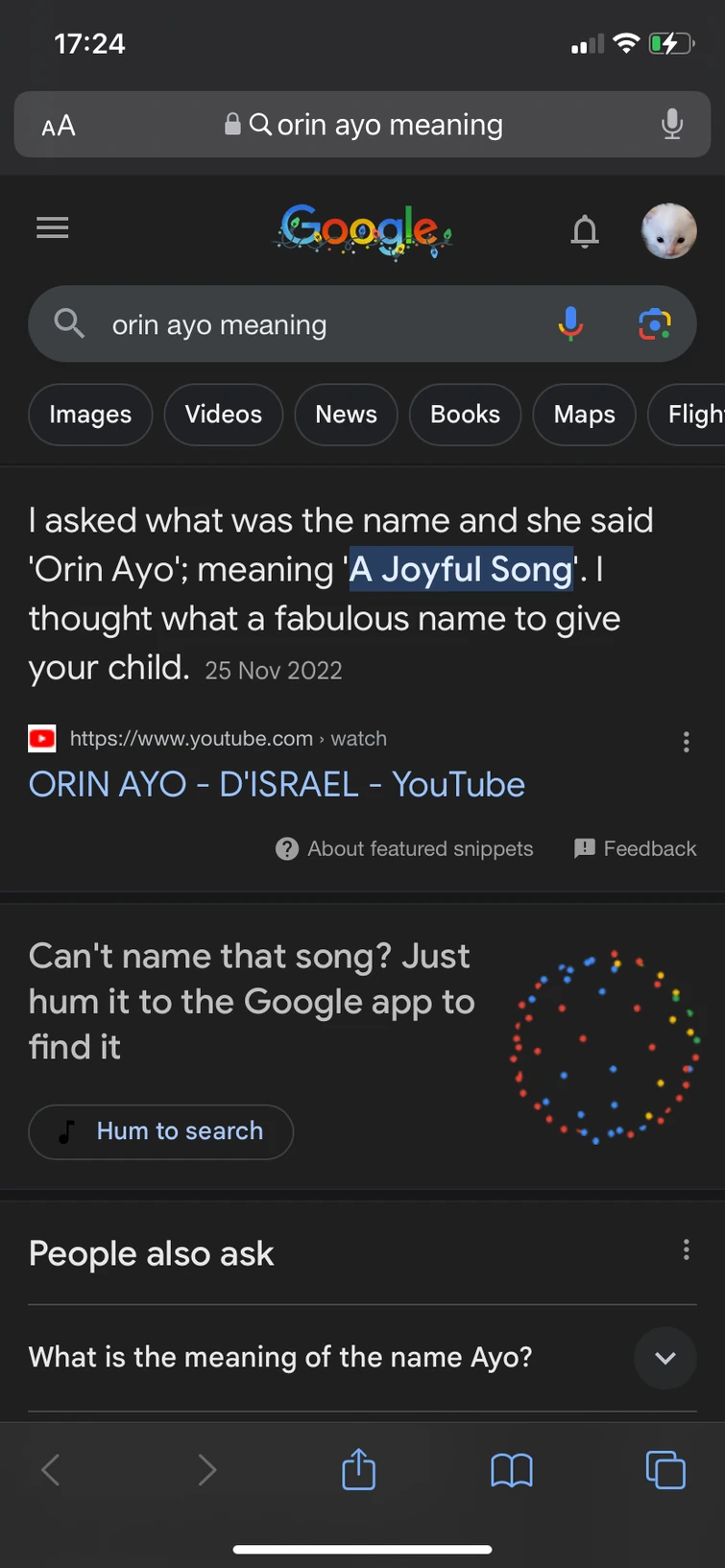Tap the Google profile avatar picture
Image resolution: width=725 pixels, height=1568 pixels.
(x=668, y=230)
